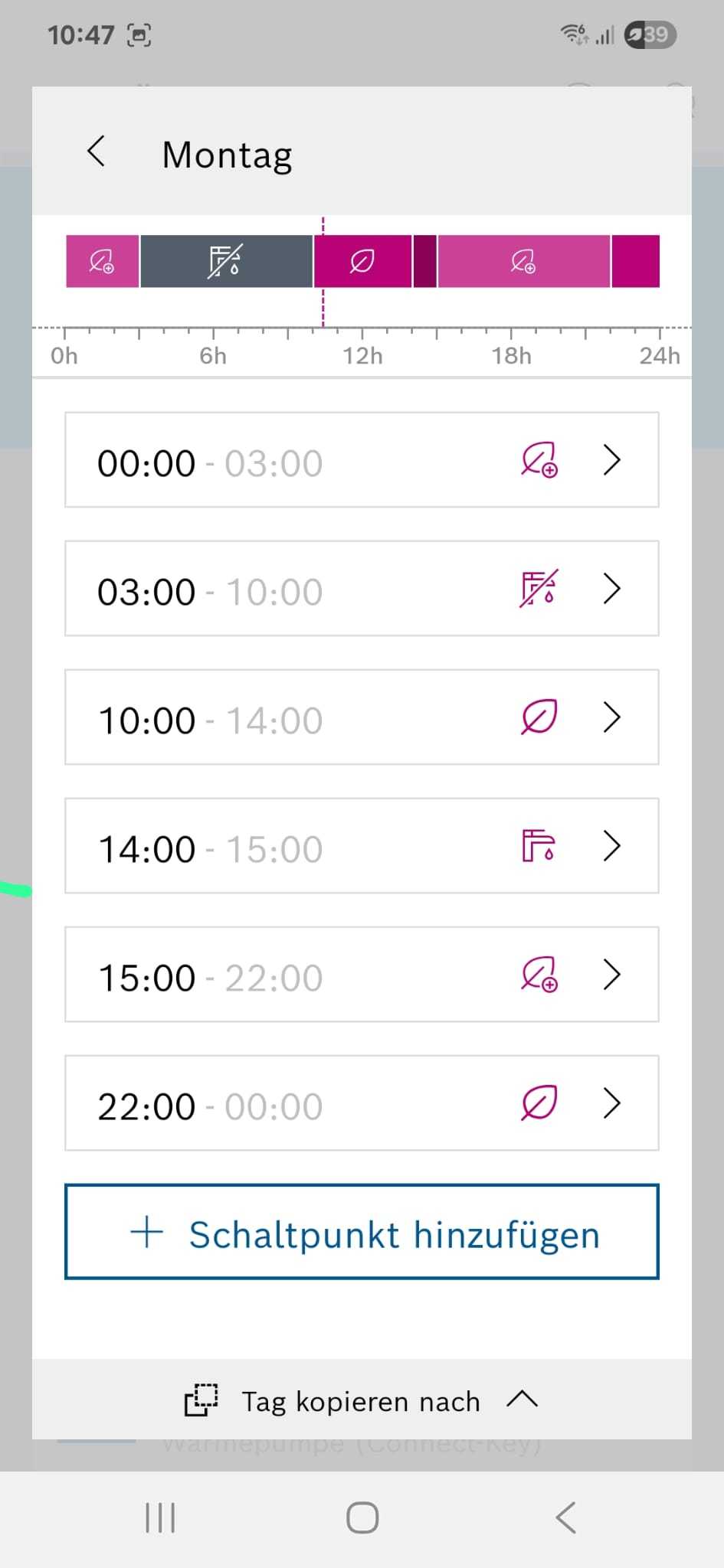Tap Schaltpunkt hinzufügen to add a switch point
The height and width of the screenshot is (1568, 724).
362,1232
